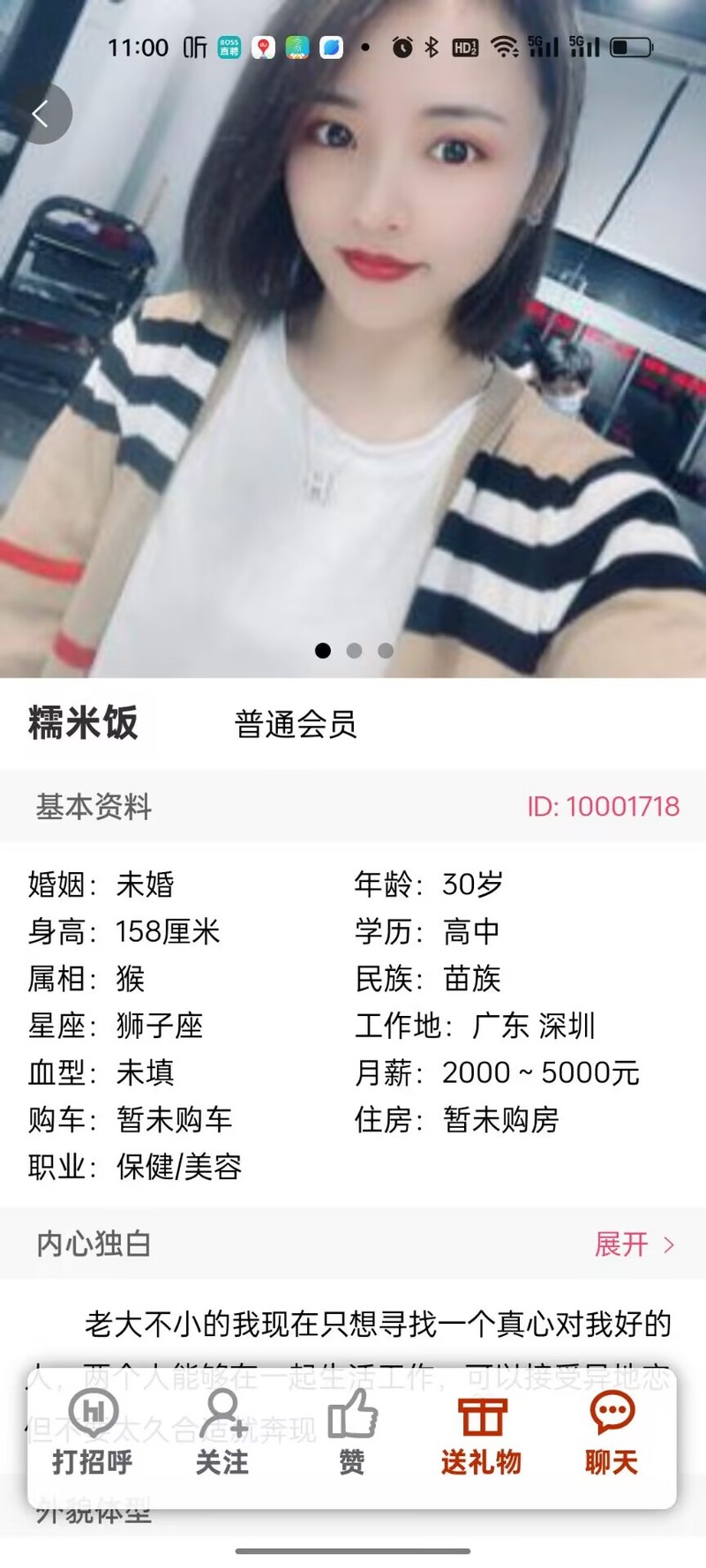Go back using the top-left arrow
706x1568 pixels.
[x=39, y=114]
